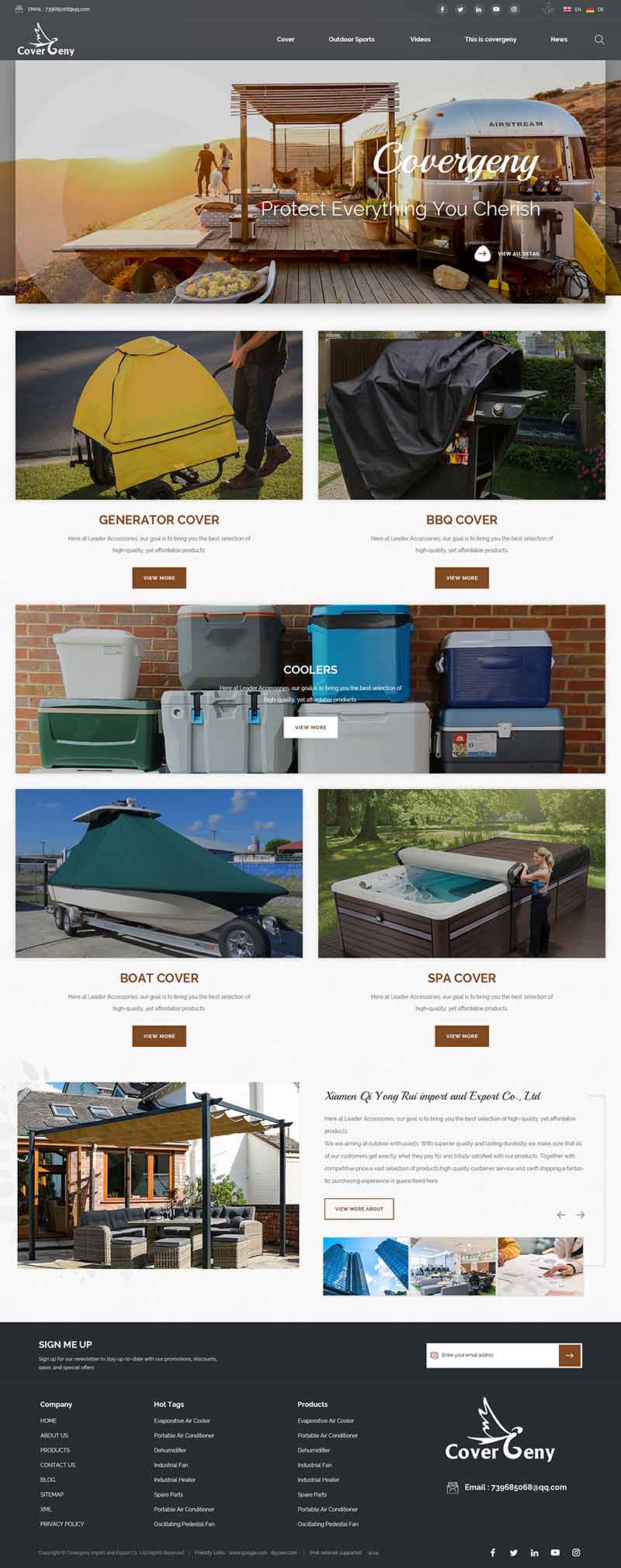
Task: Go to Outdoor Sports section
Action: tap(351, 40)
